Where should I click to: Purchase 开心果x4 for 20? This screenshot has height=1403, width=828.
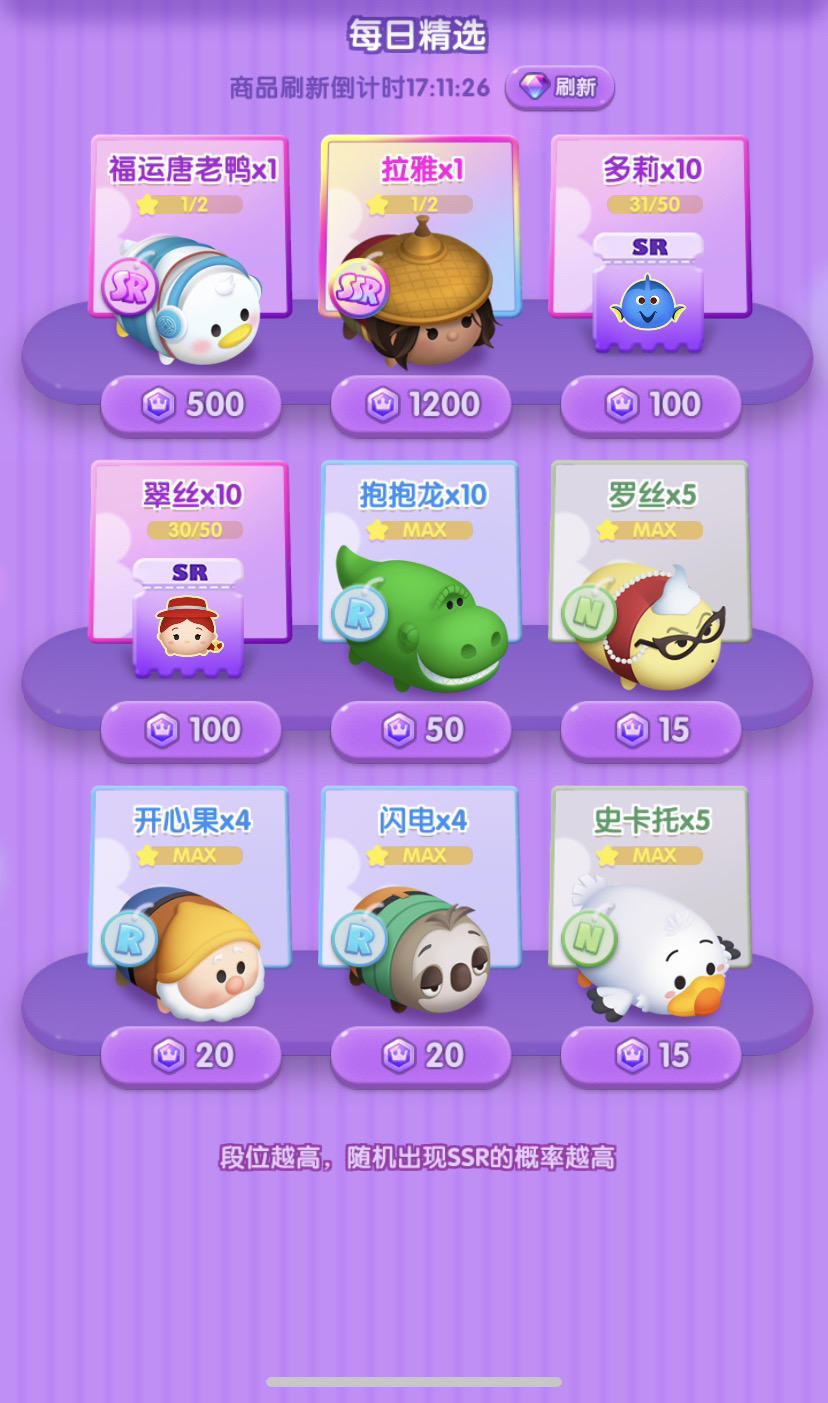click(191, 1055)
